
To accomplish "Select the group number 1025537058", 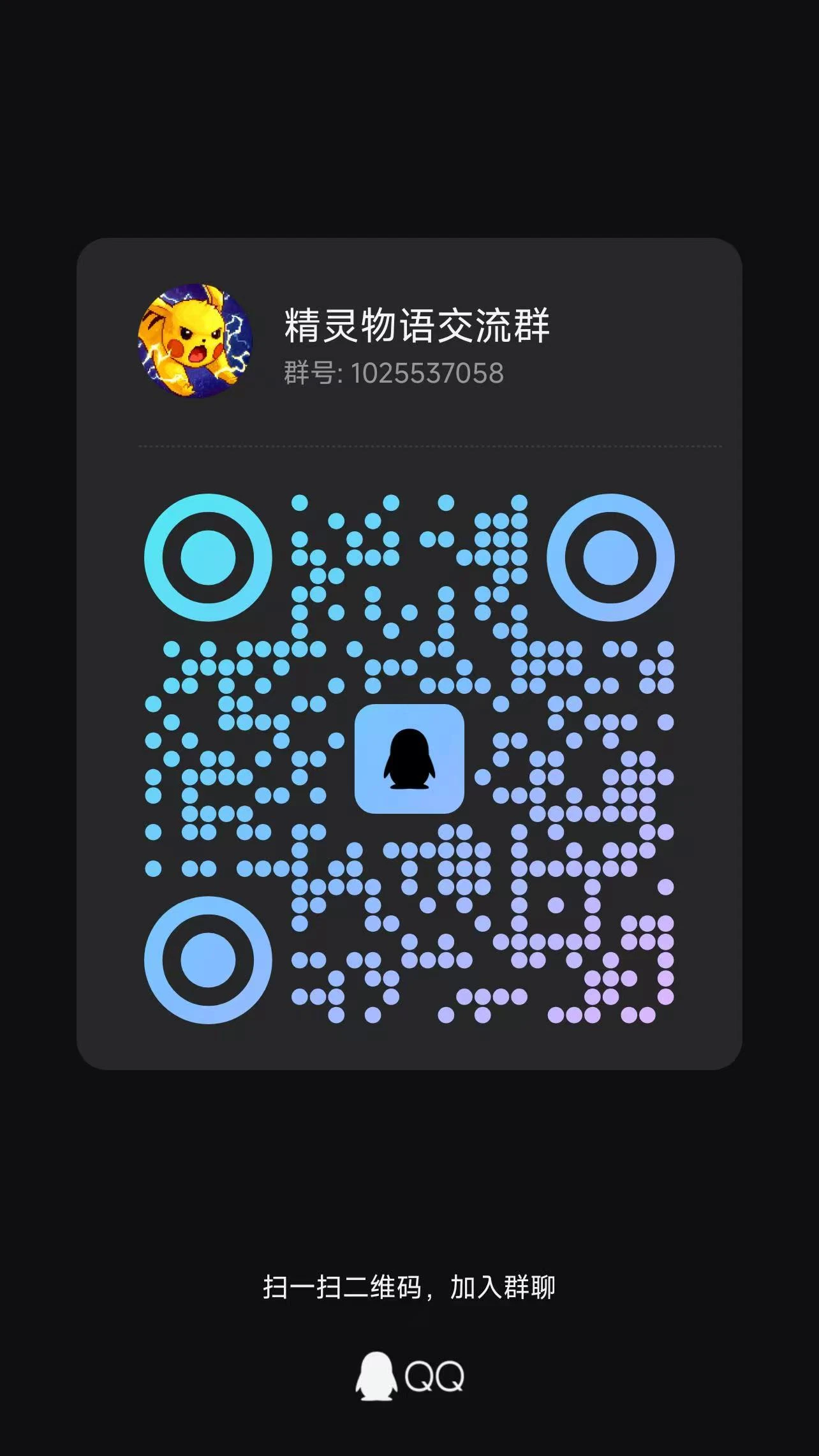I will (426, 373).
